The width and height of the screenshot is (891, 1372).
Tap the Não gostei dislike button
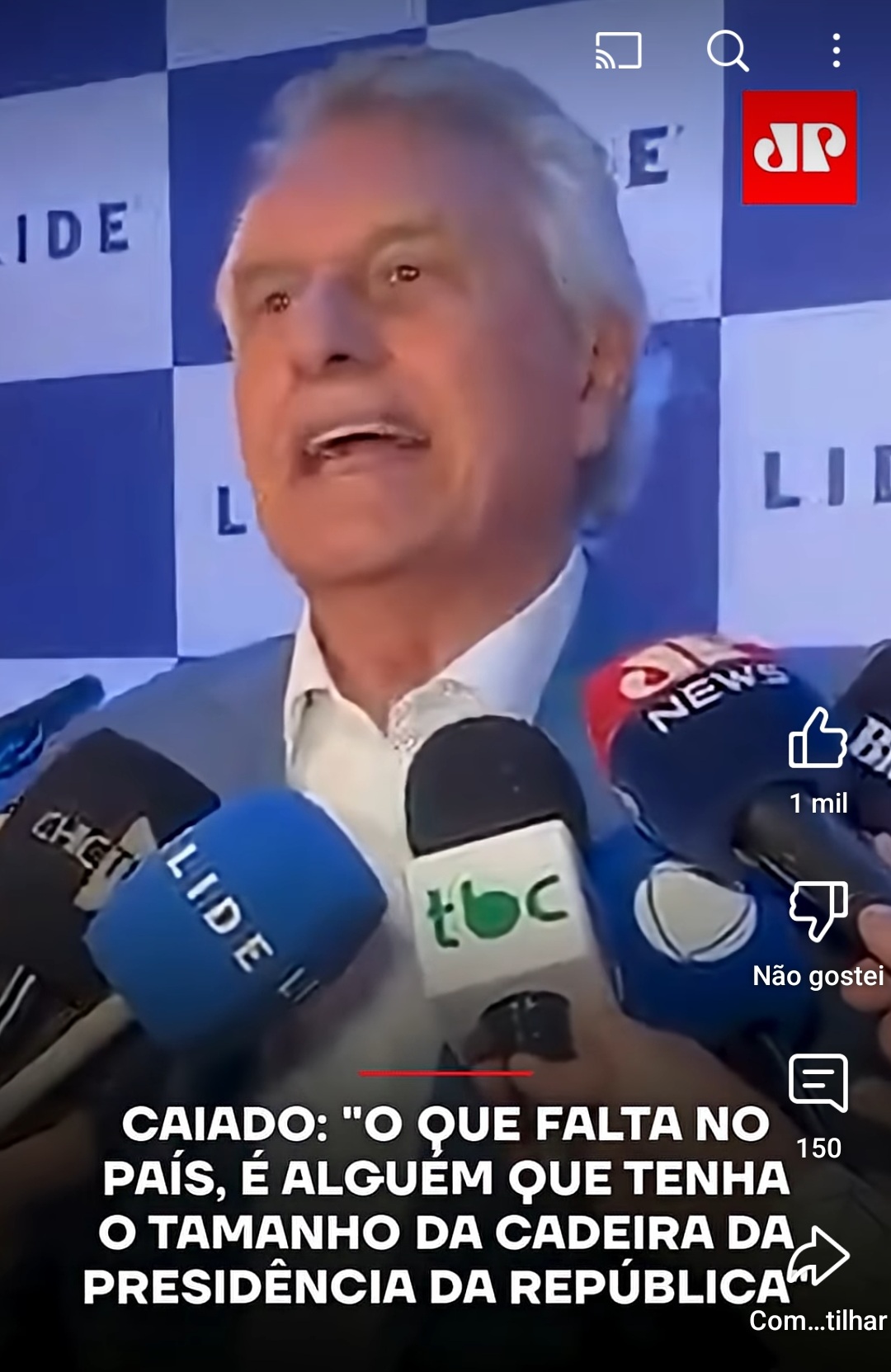(x=818, y=912)
